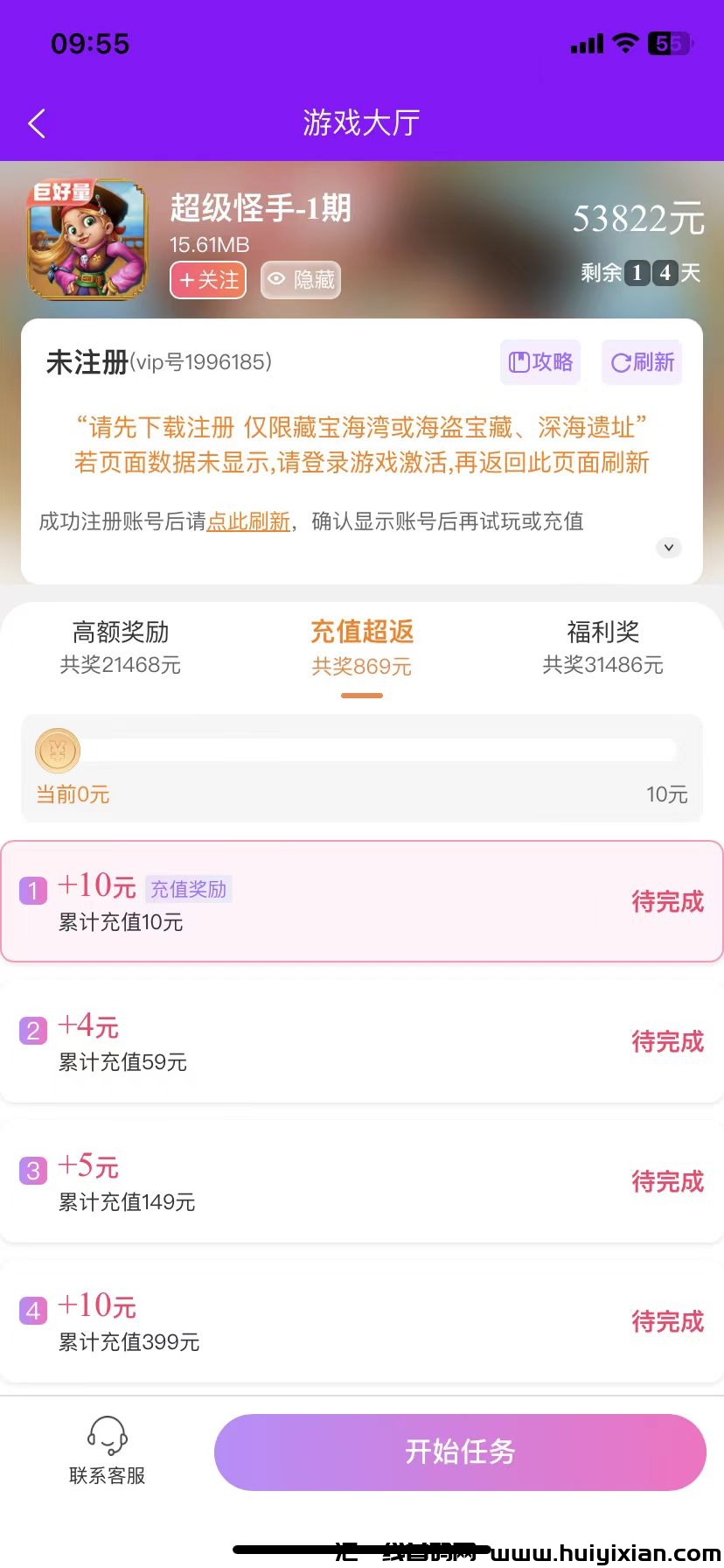This screenshot has height=1568, width=724.
Task: Tap the eye icon inside the 隐藏 button
Action: (277, 280)
